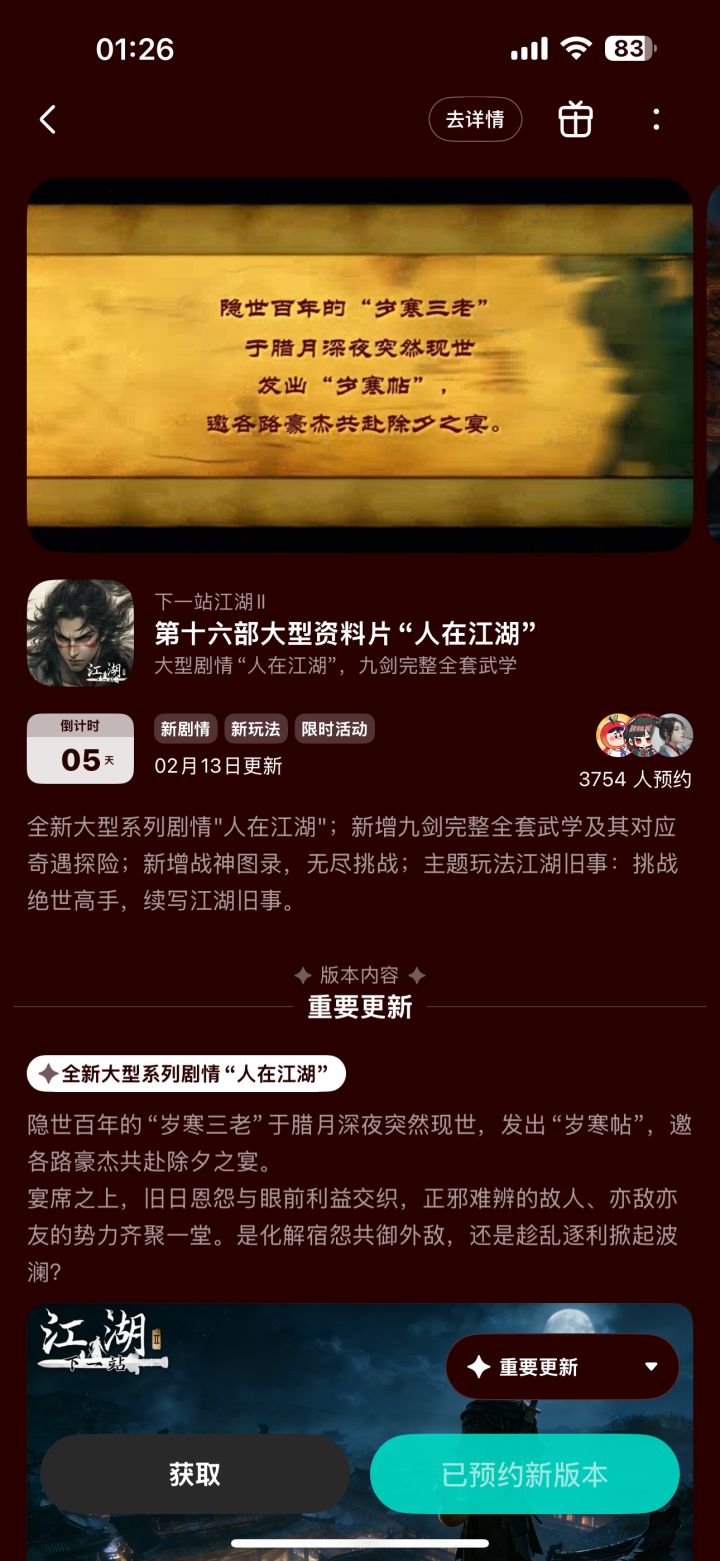This screenshot has width=720, height=1561.
Task: Tap the back arrow at top left
Action: click(46, 118)
